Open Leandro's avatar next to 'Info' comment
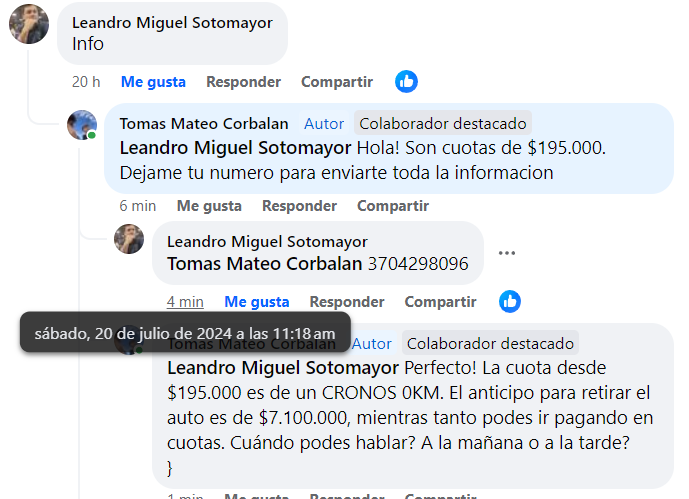689x499 pixels. pos(29,25)
